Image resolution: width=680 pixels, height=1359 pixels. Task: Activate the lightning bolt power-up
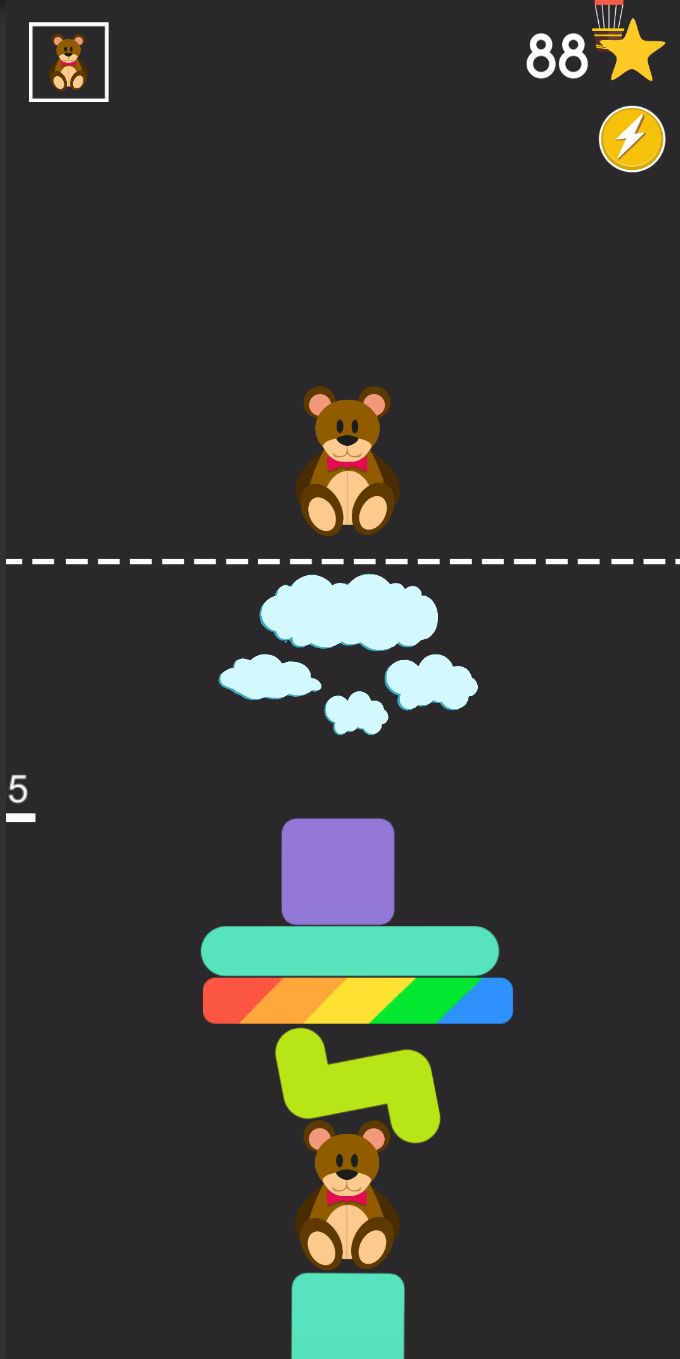pyautogui.click(x=631, y=139)
